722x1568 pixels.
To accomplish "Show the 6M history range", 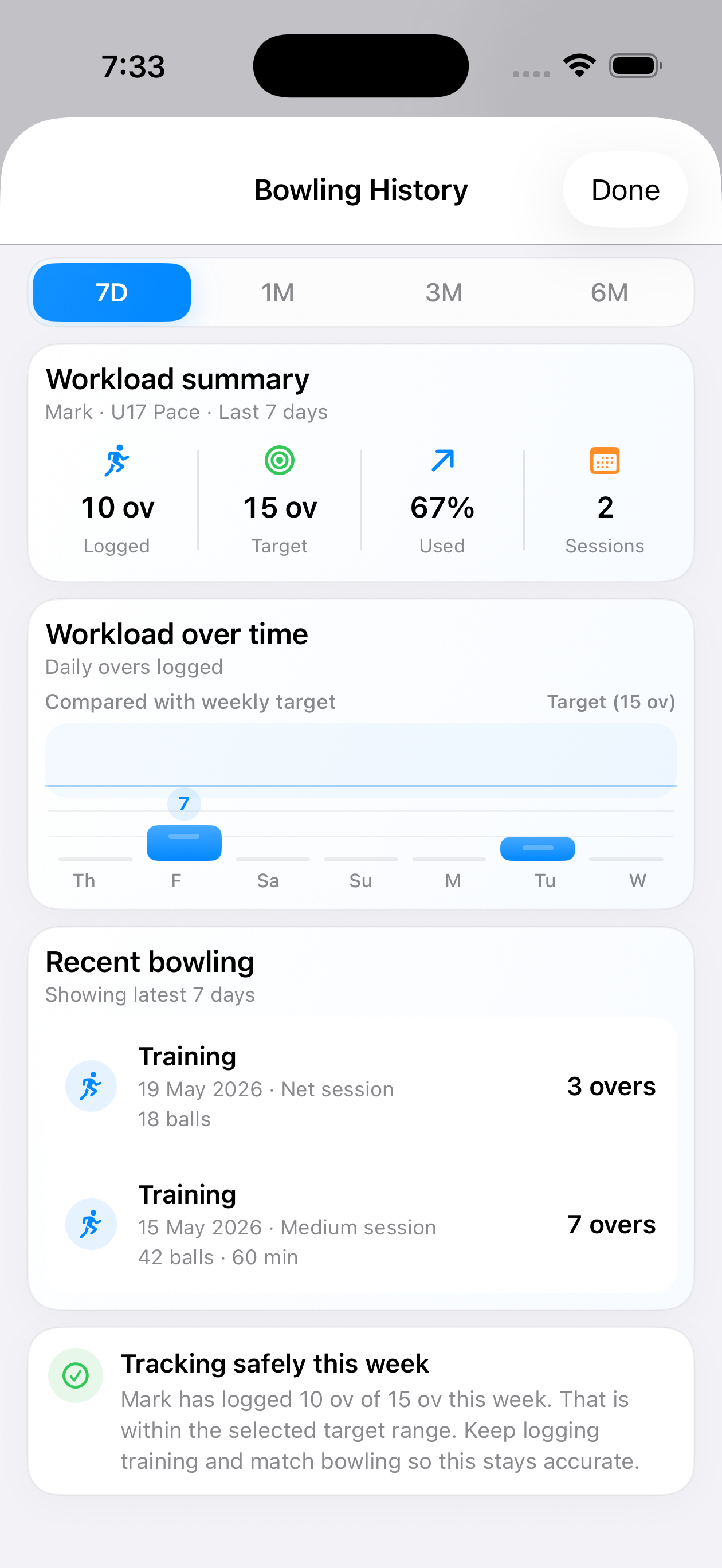I will [609, 292].
